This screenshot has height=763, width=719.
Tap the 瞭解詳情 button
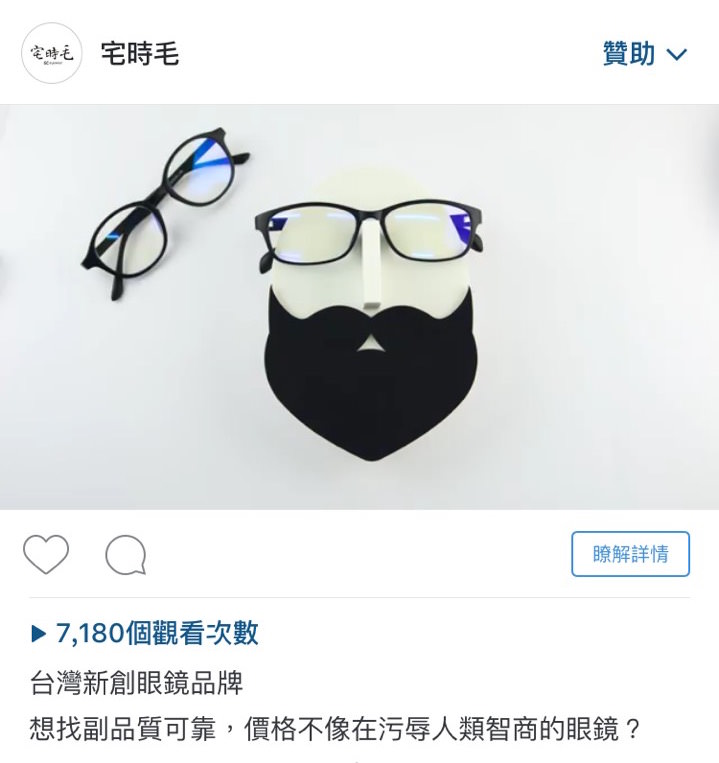pos(630,554)
